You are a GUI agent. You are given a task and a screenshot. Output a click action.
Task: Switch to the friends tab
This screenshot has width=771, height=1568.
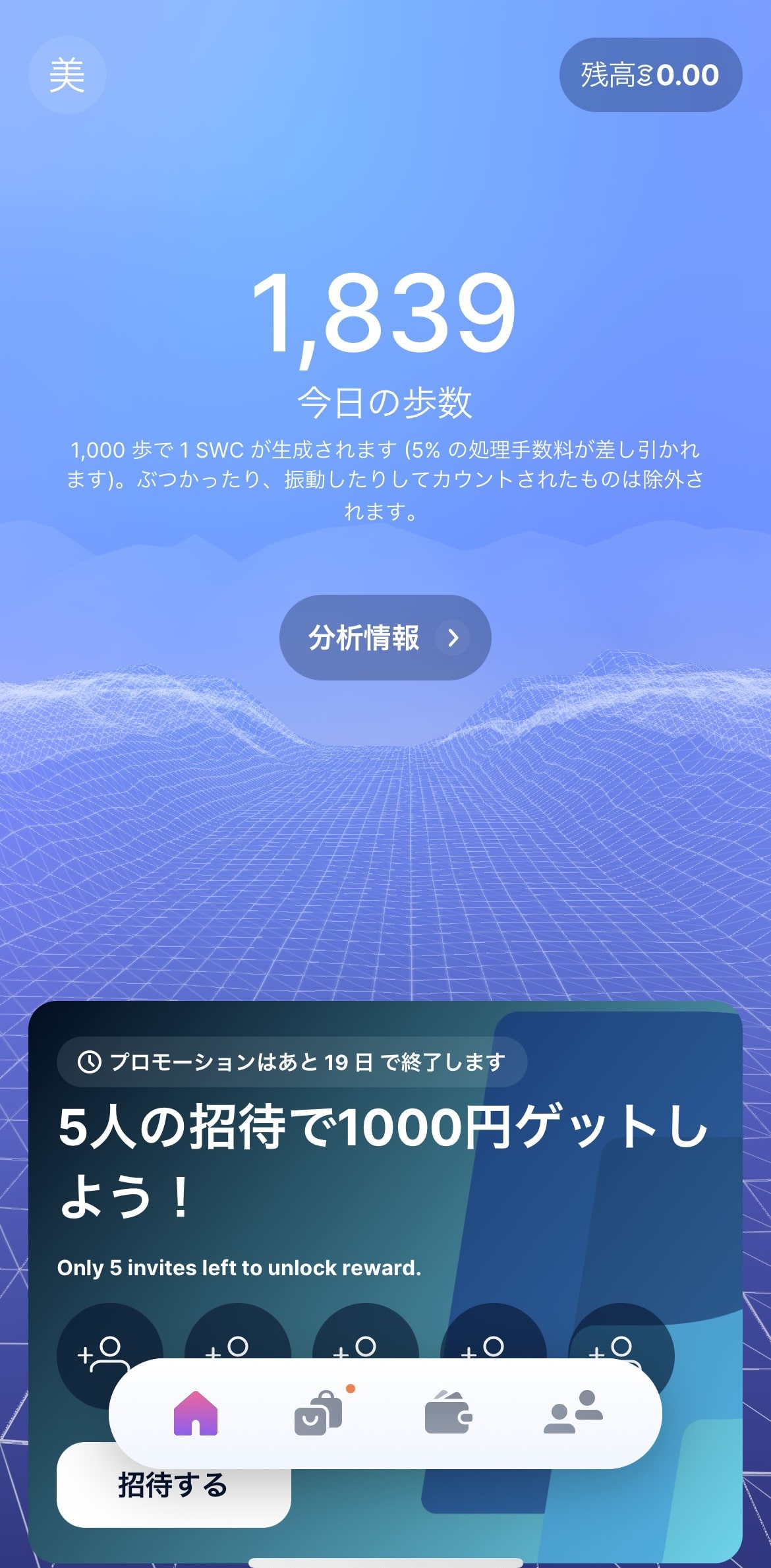[x=573, y=1413]
